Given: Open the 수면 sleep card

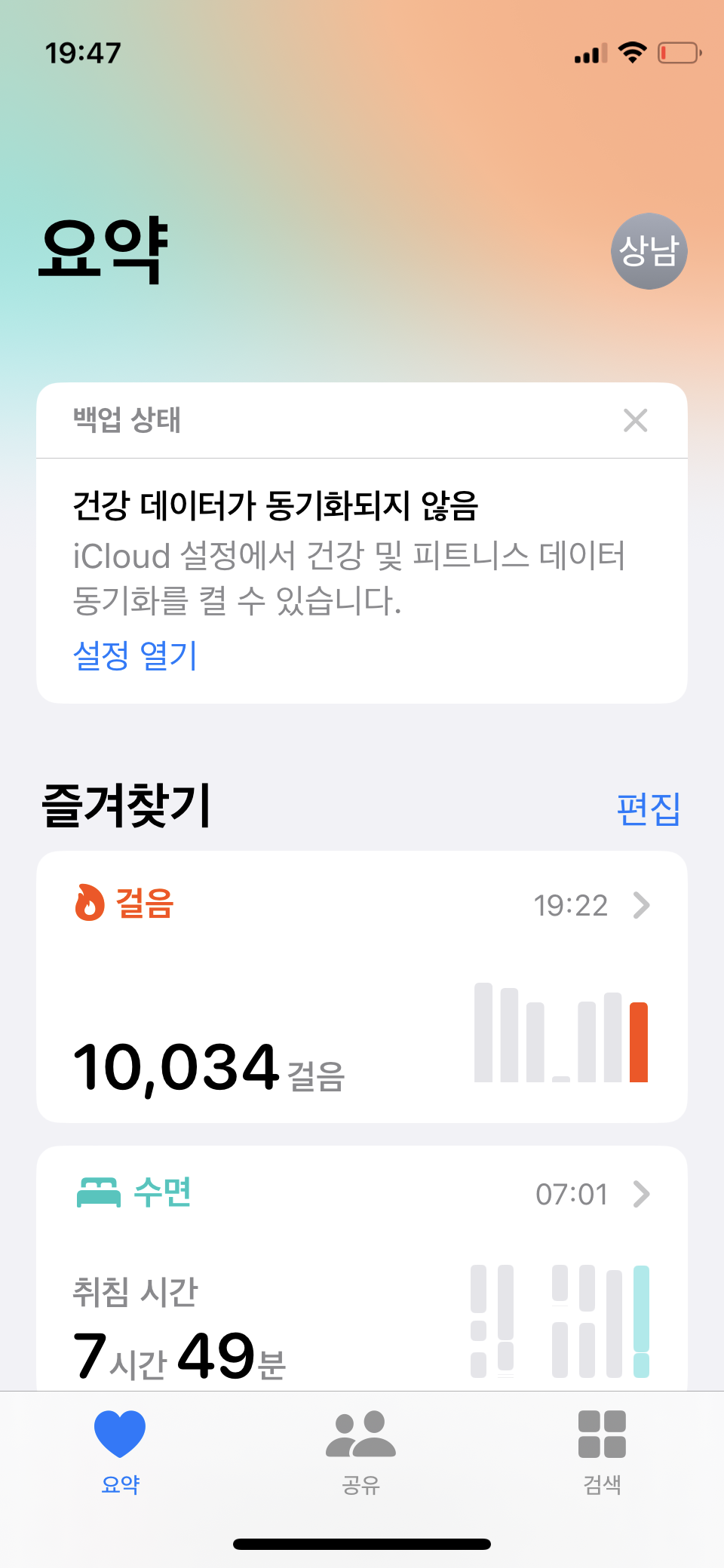Looking at the screenshot, I should tap(362, 1267).
